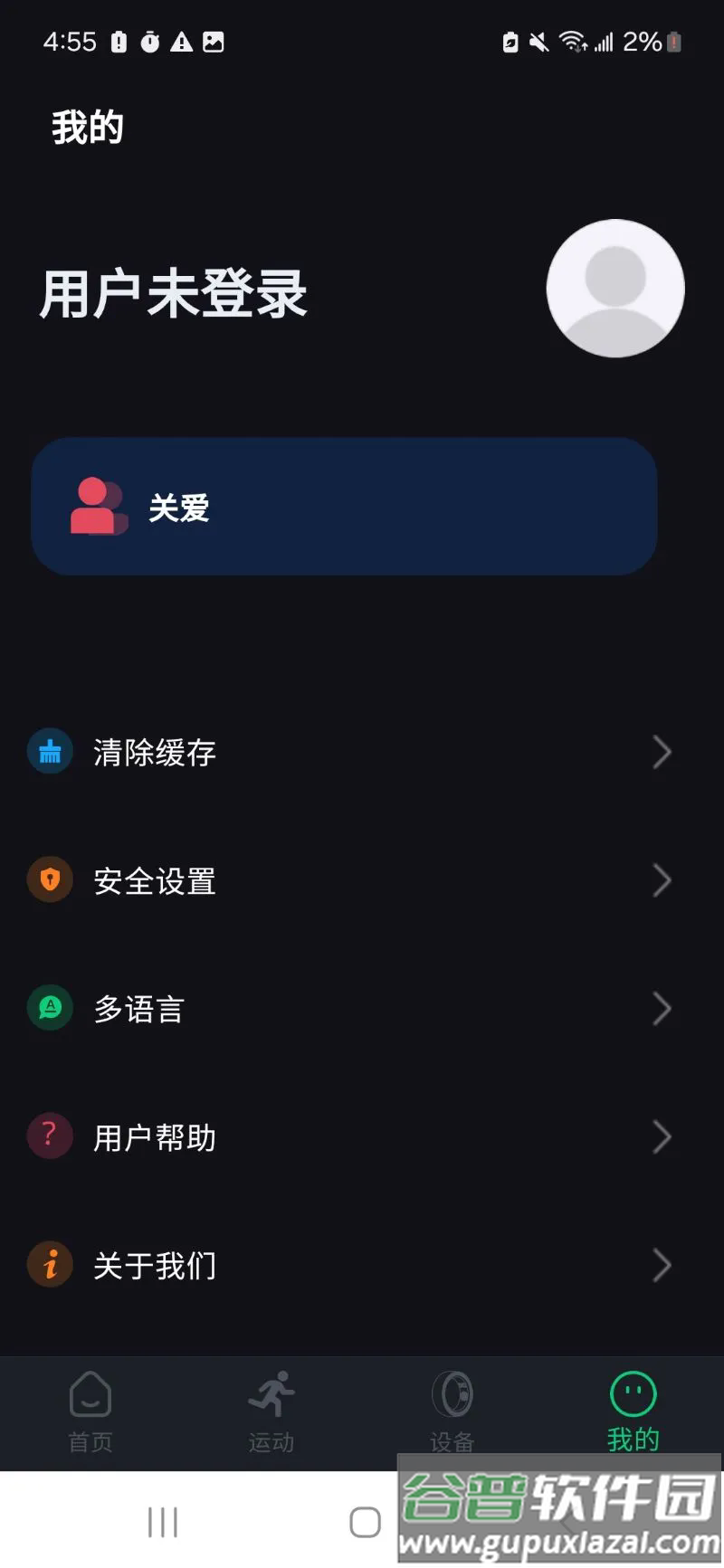The width and height of the screenshot is (724, 1568).
Task: Tap the About Us info icon
Action: 50,1265
